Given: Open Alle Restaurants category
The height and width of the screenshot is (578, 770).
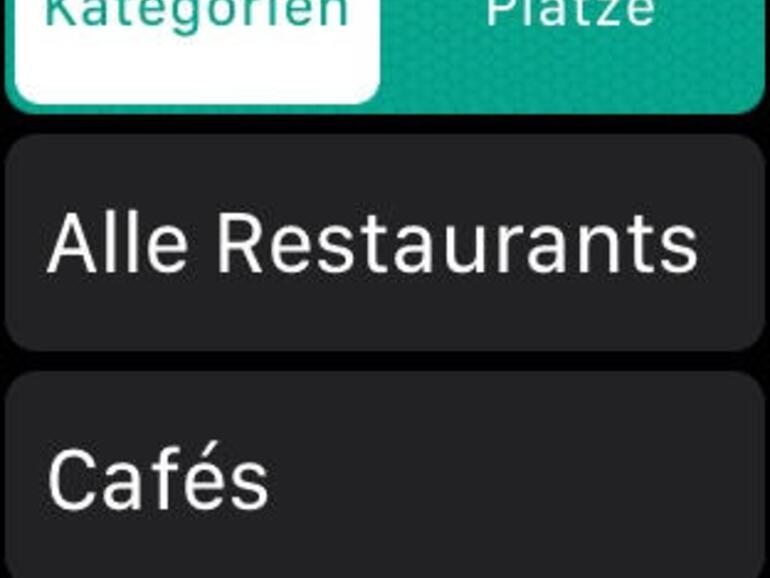Looking at the screenshot, I should [385, 243].
